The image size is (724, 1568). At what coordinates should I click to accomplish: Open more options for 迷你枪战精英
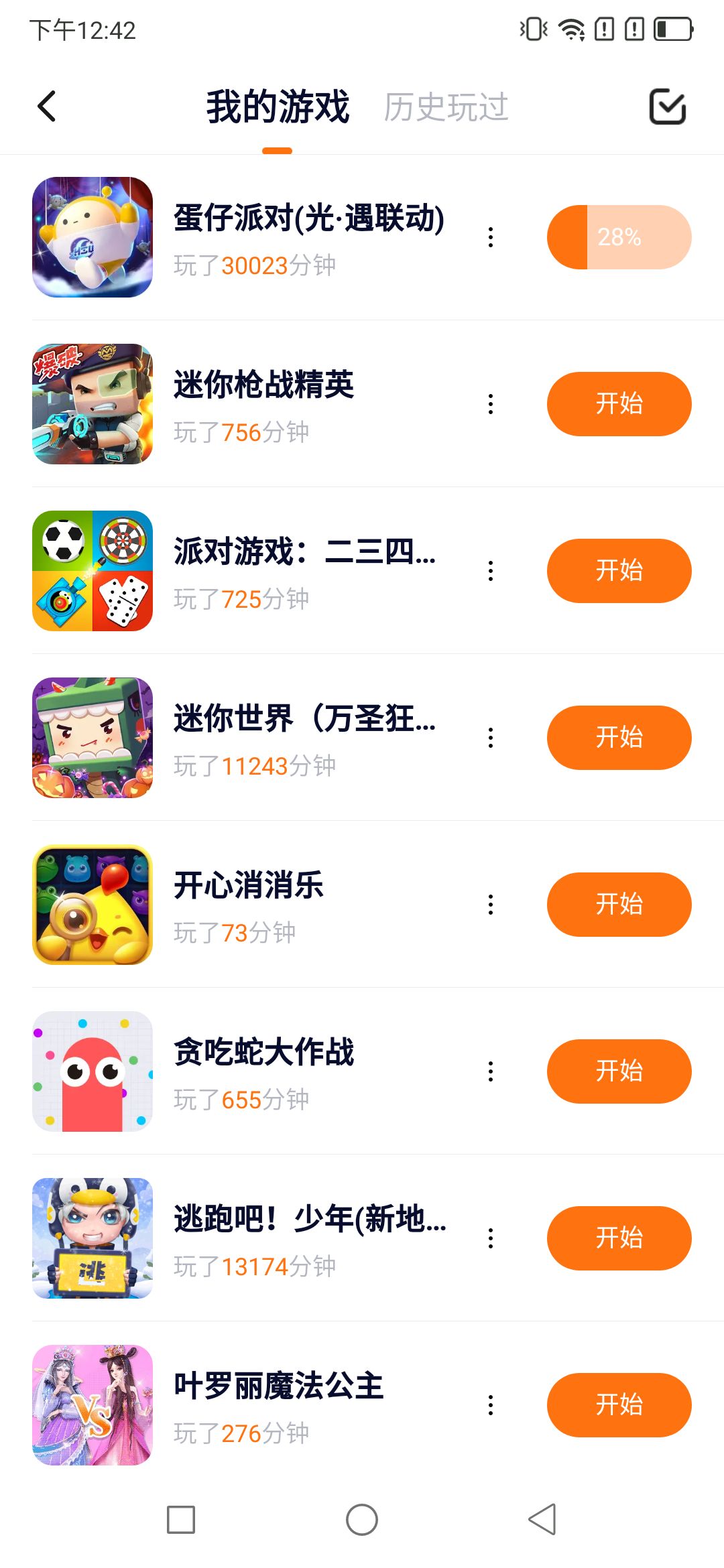pos(491,404)
